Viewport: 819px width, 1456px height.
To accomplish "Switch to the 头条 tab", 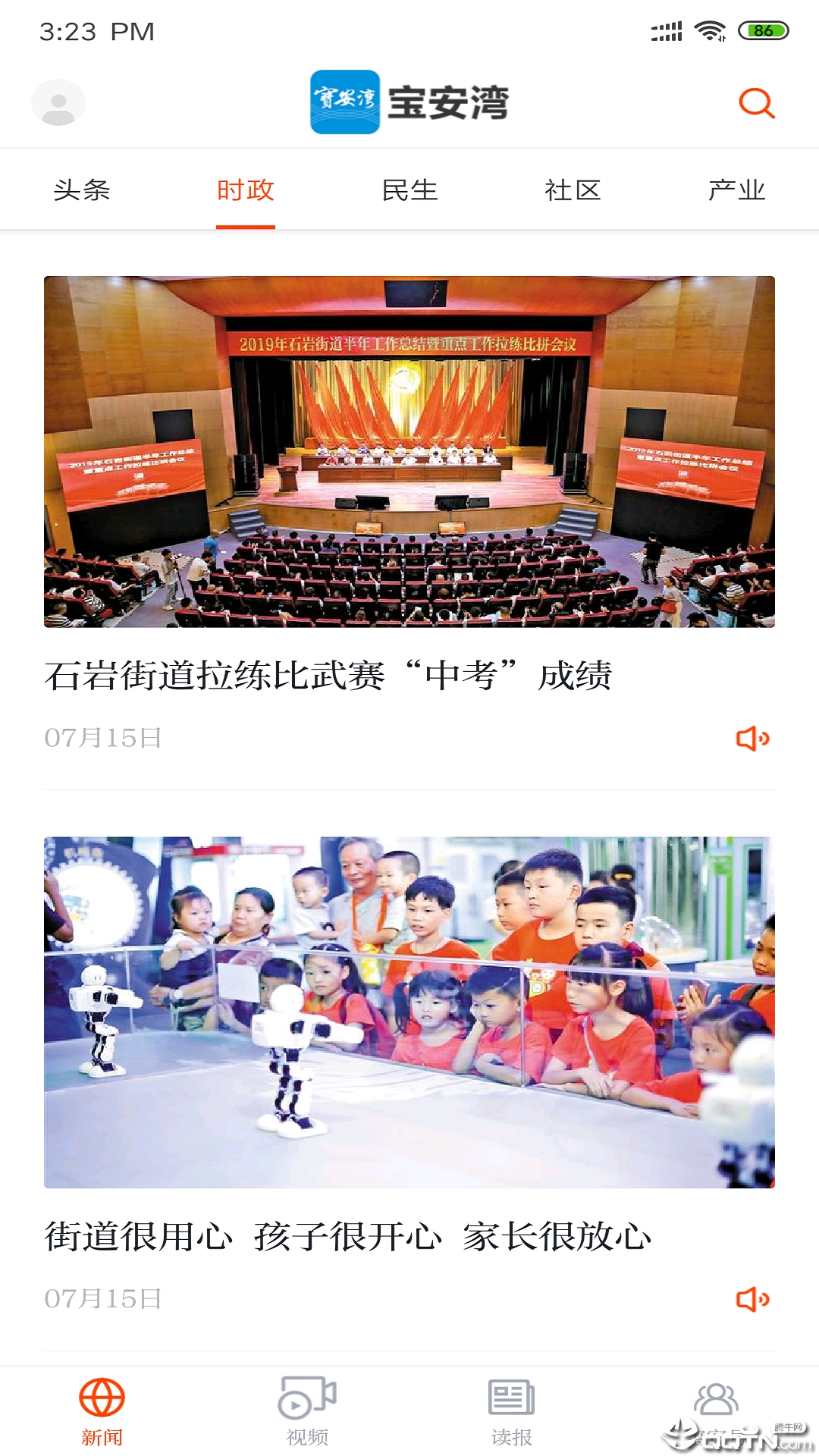I will 82,190.
